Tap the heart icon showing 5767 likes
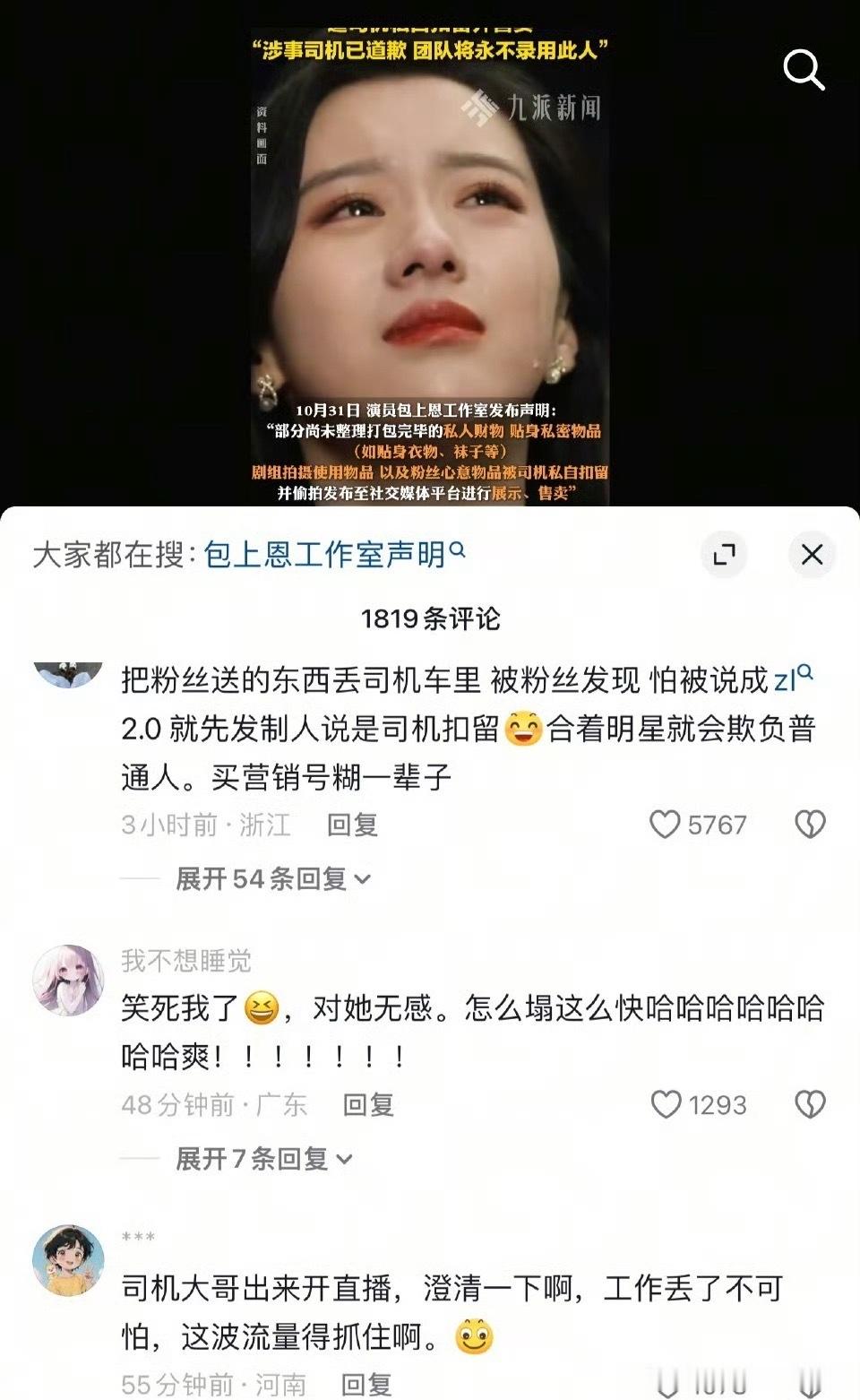 point(666,825)
